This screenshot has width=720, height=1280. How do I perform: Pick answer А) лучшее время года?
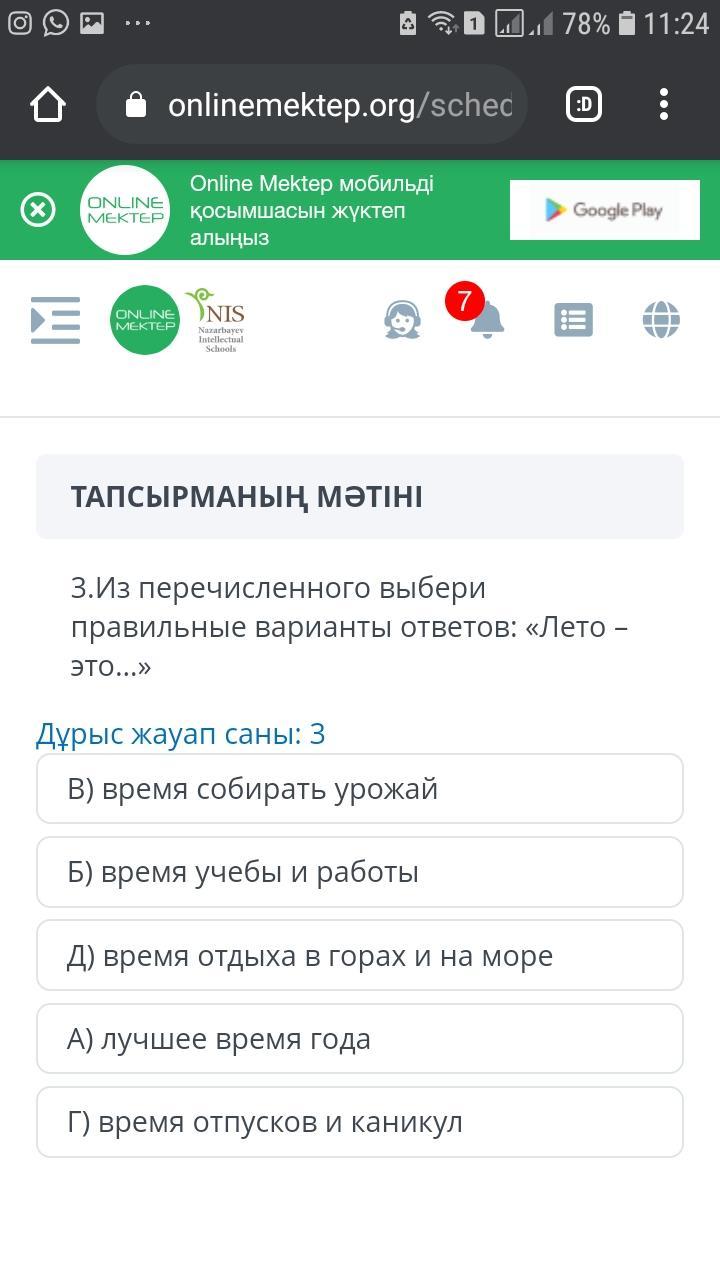tap(360, 1039)
